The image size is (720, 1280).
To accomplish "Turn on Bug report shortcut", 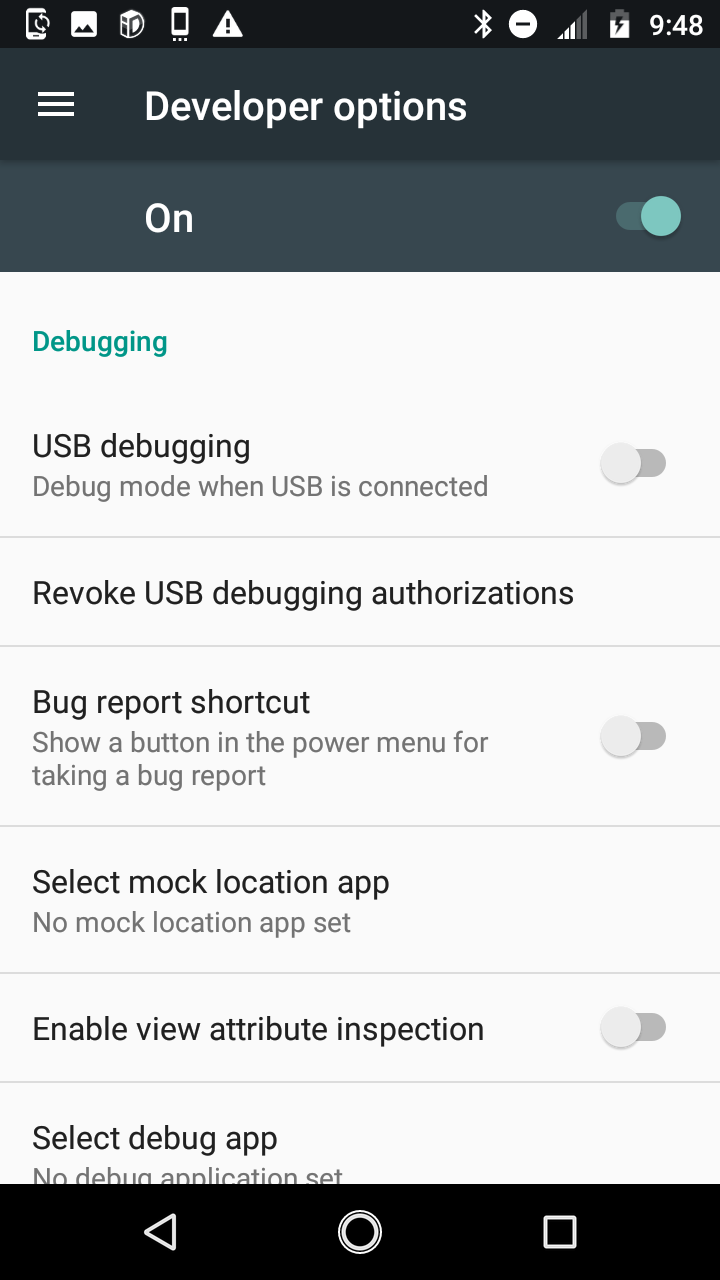I will 634,738.
